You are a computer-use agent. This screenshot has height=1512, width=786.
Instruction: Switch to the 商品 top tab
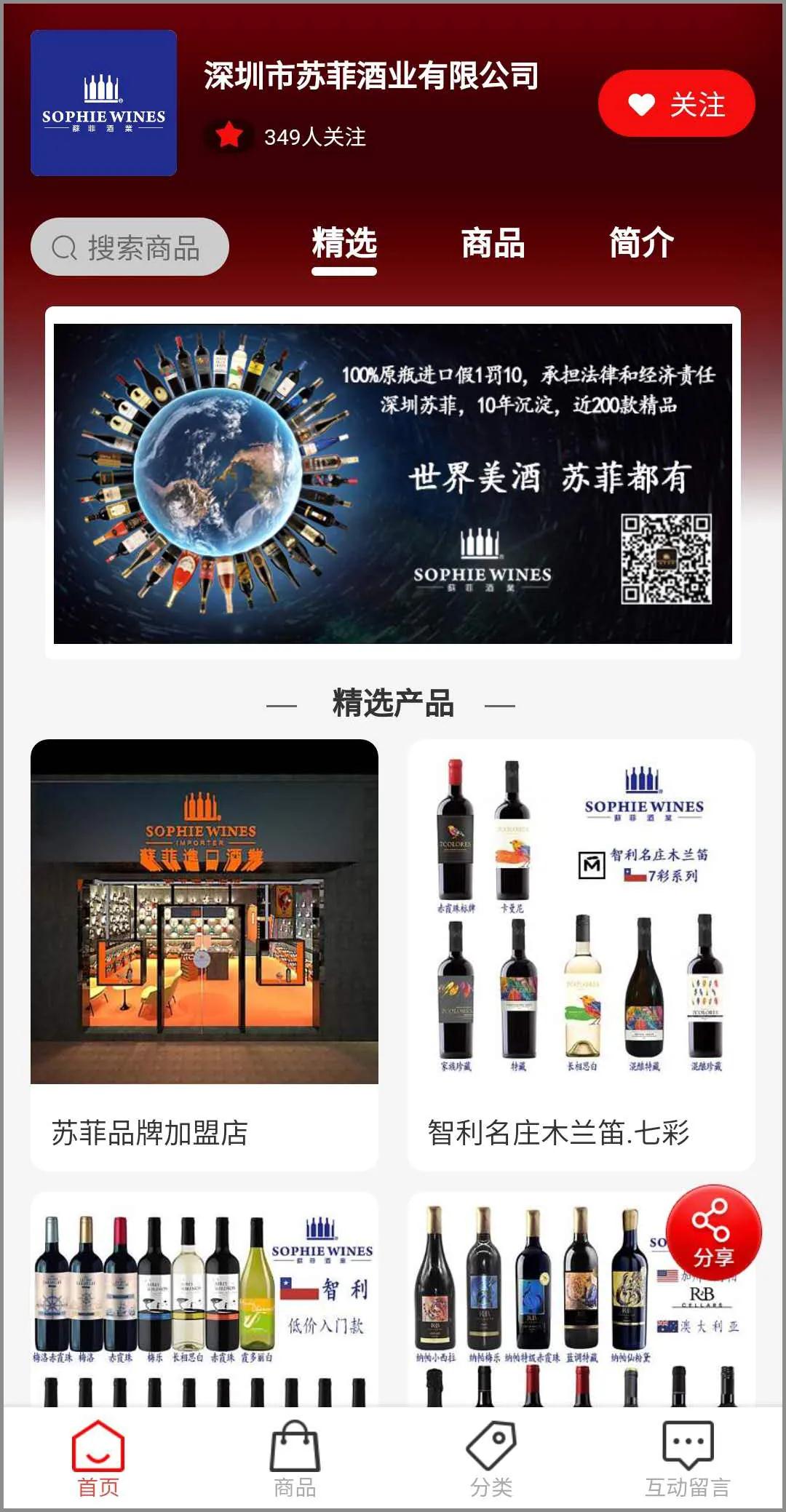tap(493, 244)
